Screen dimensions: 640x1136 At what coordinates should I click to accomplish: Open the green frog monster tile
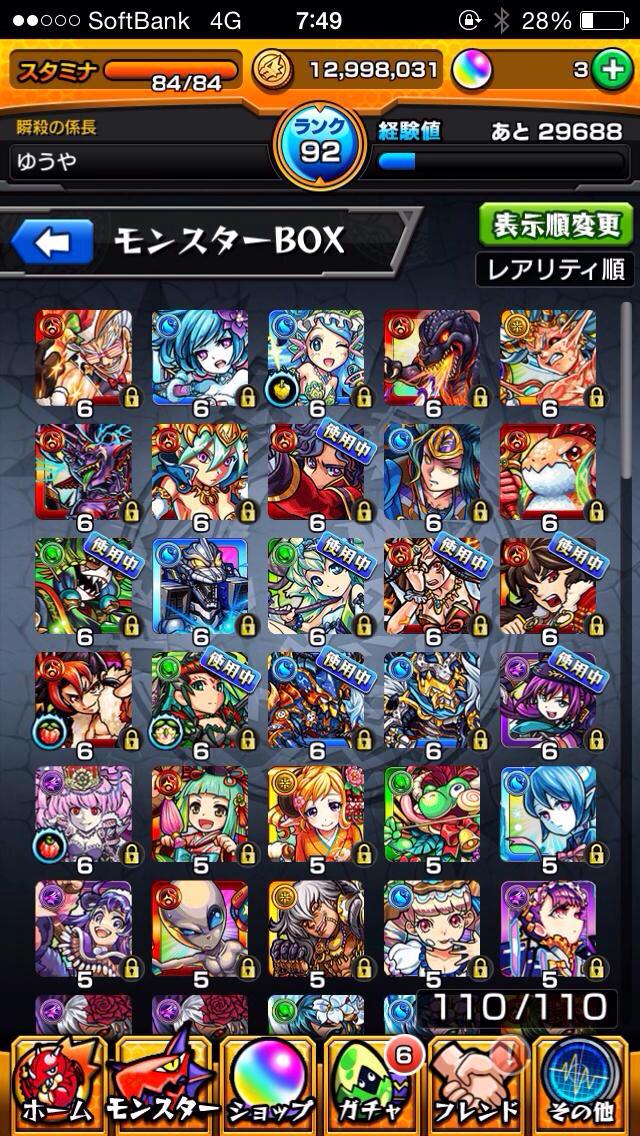point(432,814)
